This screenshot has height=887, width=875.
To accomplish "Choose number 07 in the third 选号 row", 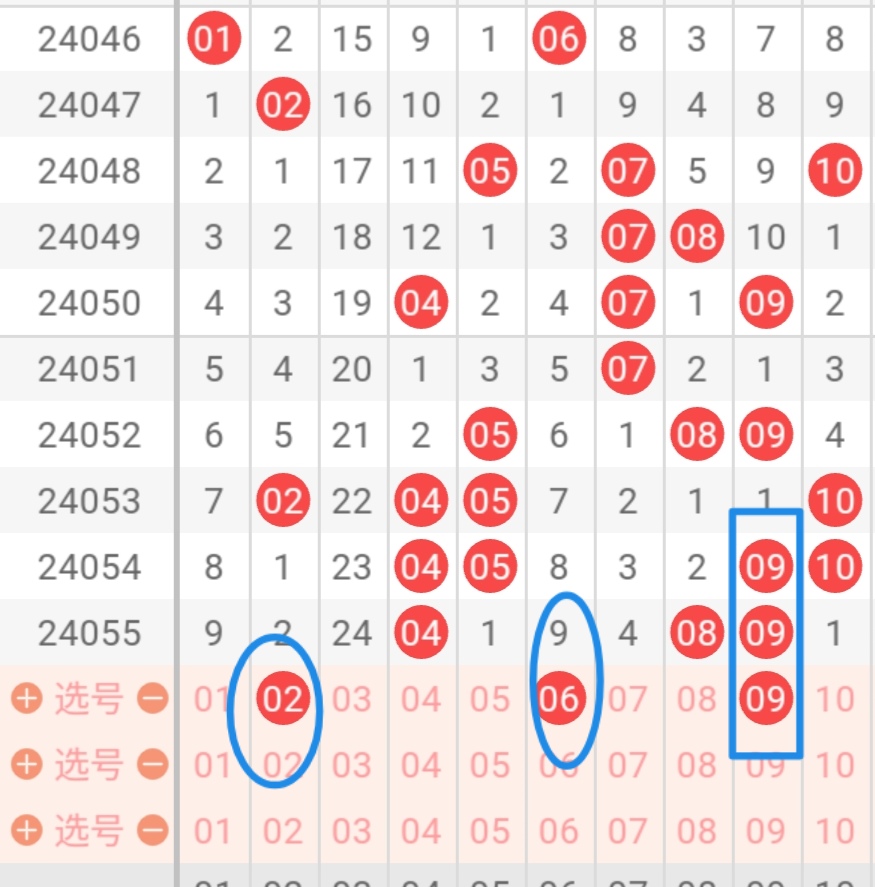I will [627, 830].
